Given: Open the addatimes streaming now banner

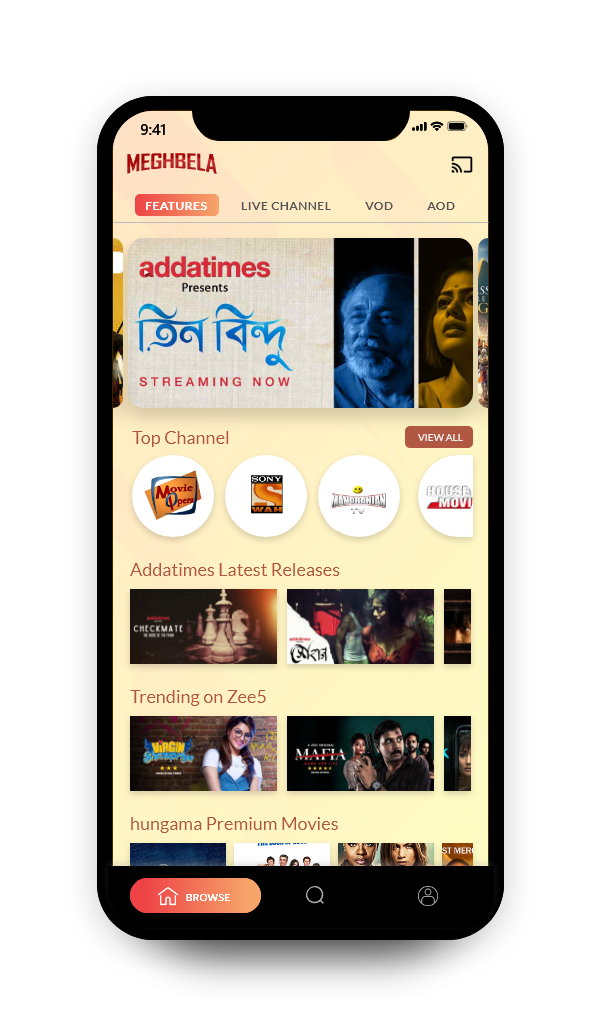Looking at the screenshot, I should pyautogui.click(x=300, y=323).
